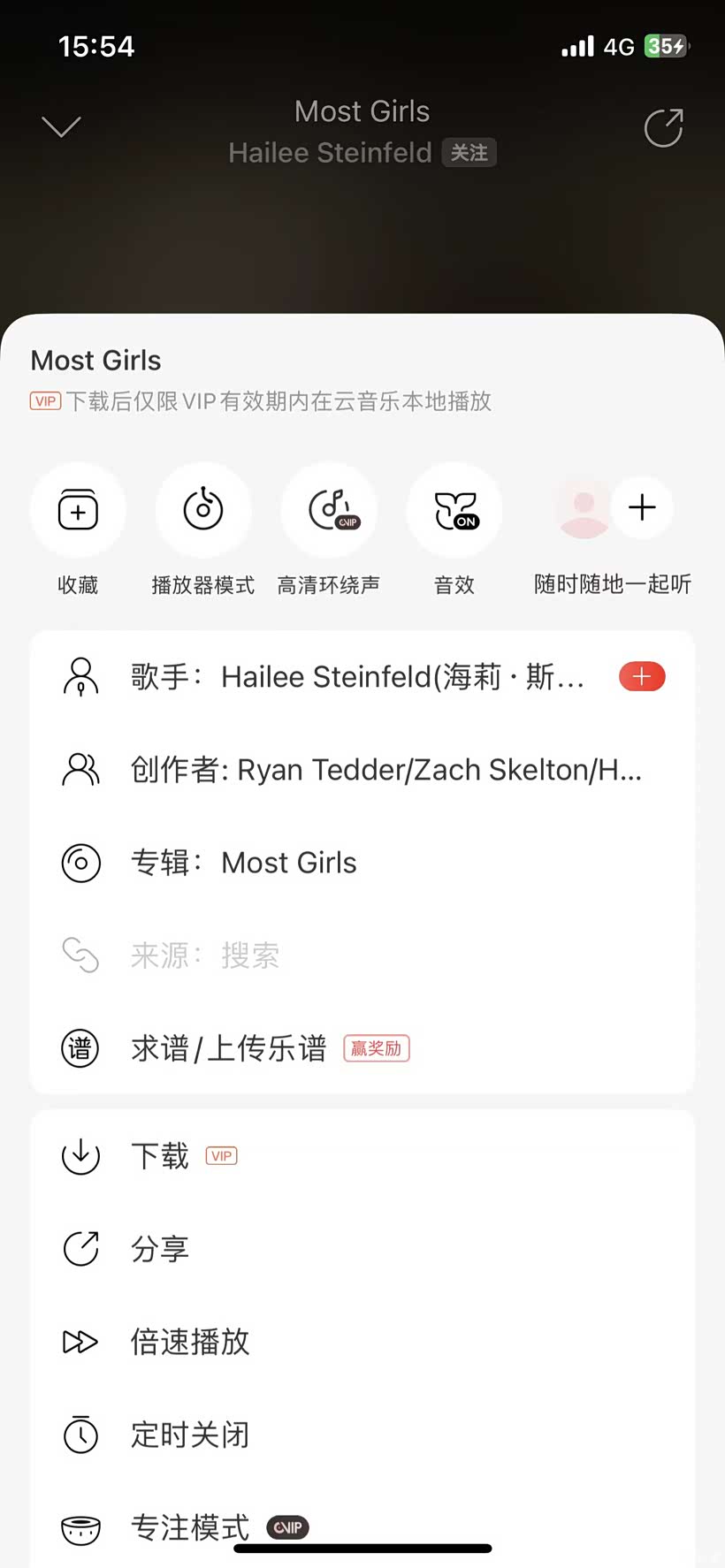Follow Hailee Steinfeld via the 关注 button
725x1568 pixels.
(469, 153)
